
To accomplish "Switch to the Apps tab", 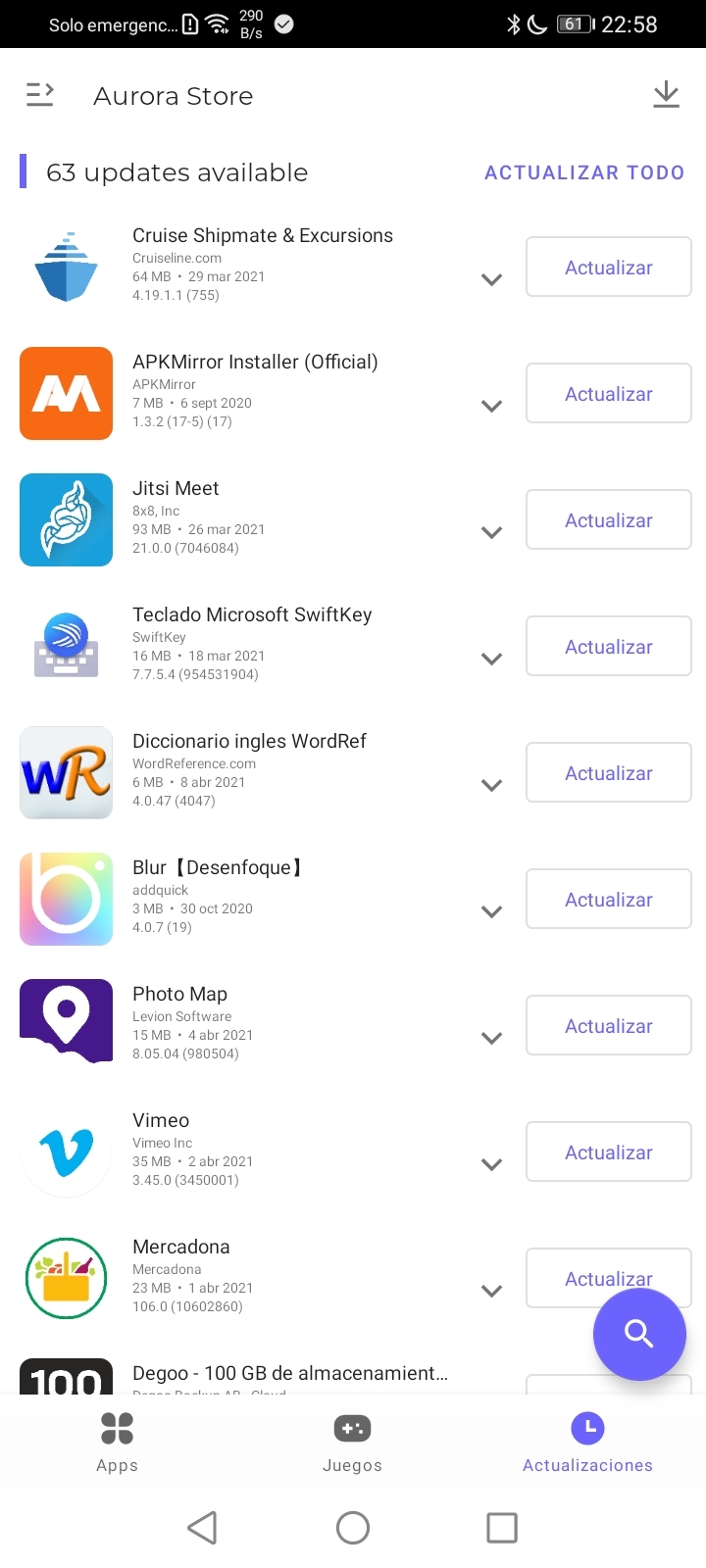I will click(x=117, y=1441).
